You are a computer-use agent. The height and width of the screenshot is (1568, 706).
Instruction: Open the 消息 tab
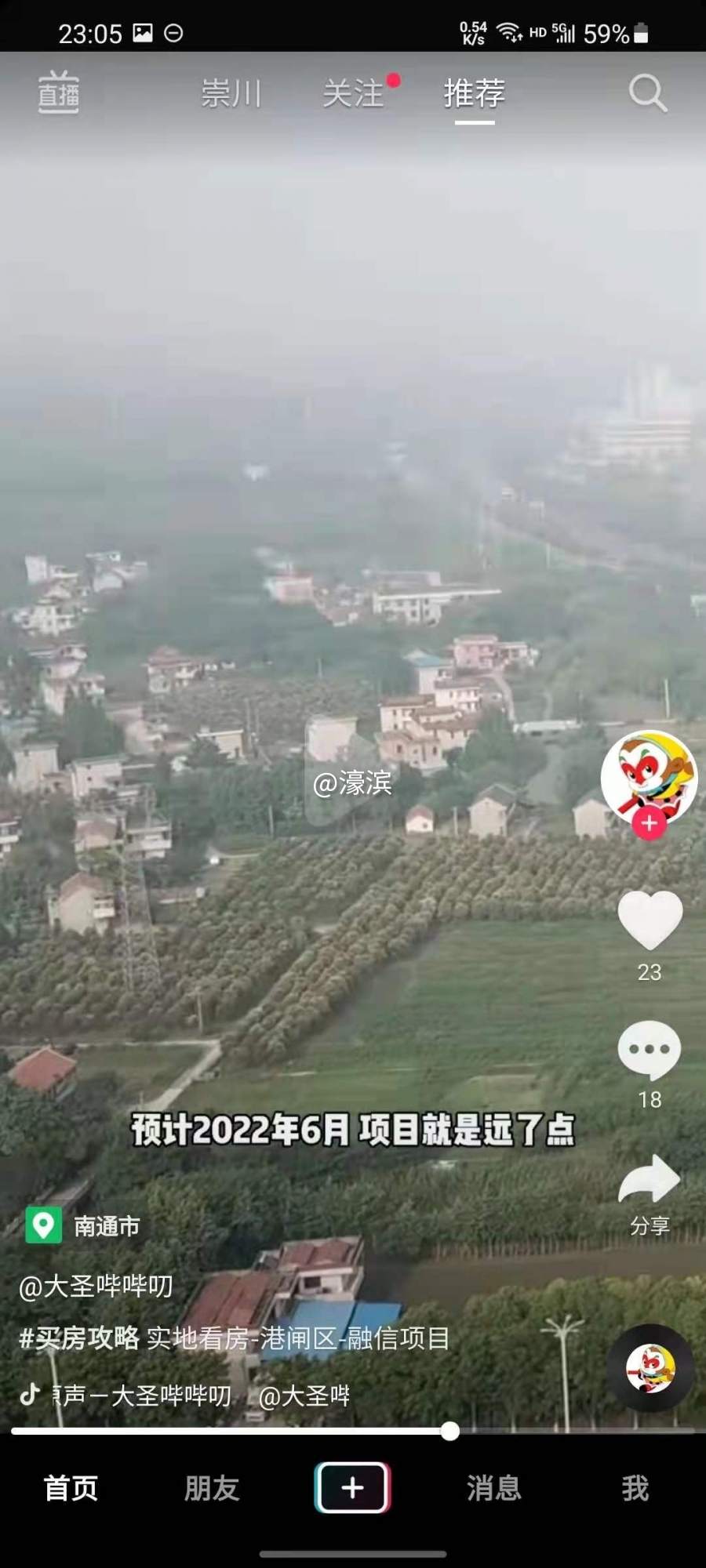click(x=494, y=1487)
